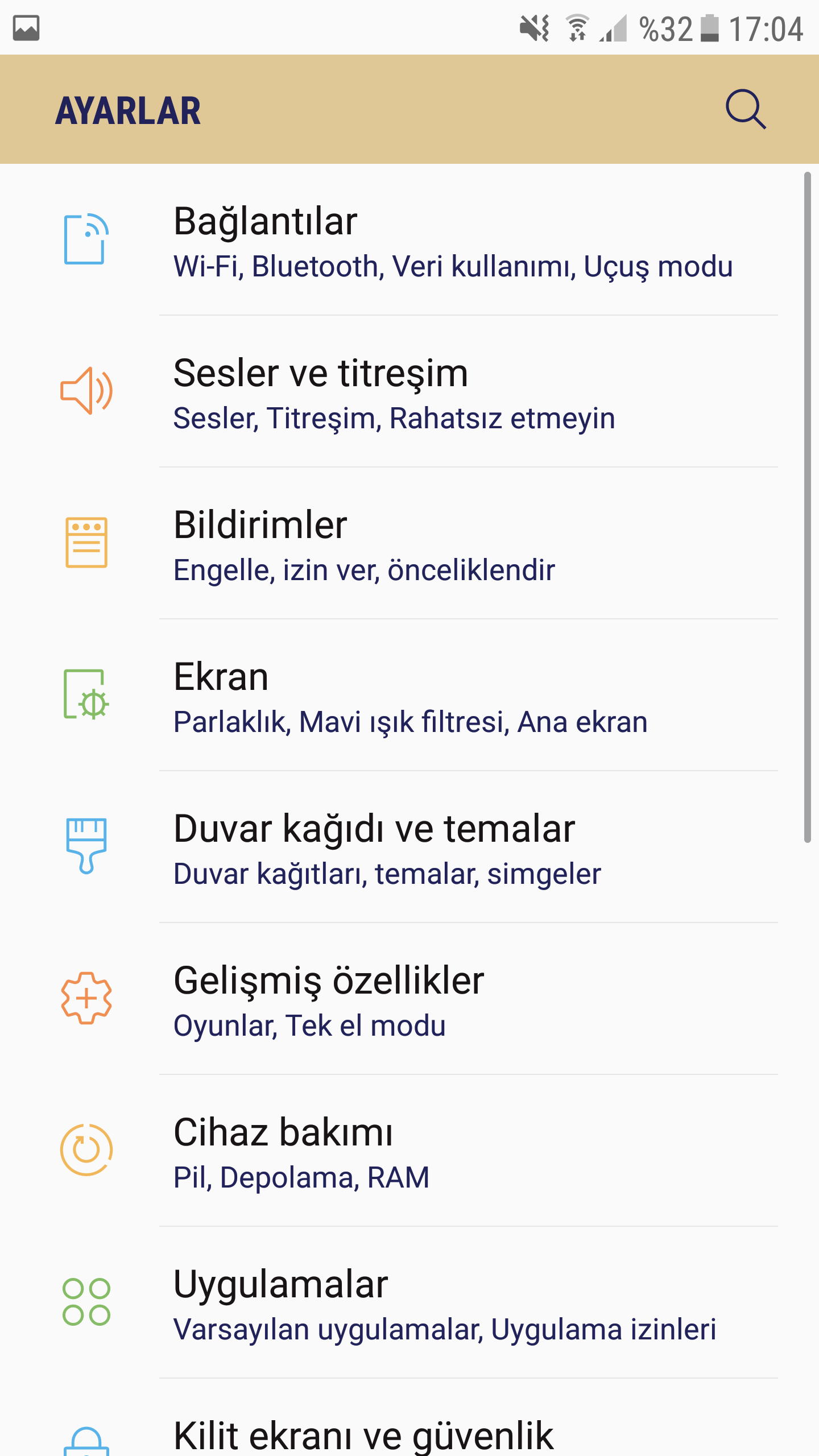Image resolution: width=819 pixels, height=1456 pixels.
Task: Open Kilit ekranı ve güvenlik
Action: tap(409, 1434)
